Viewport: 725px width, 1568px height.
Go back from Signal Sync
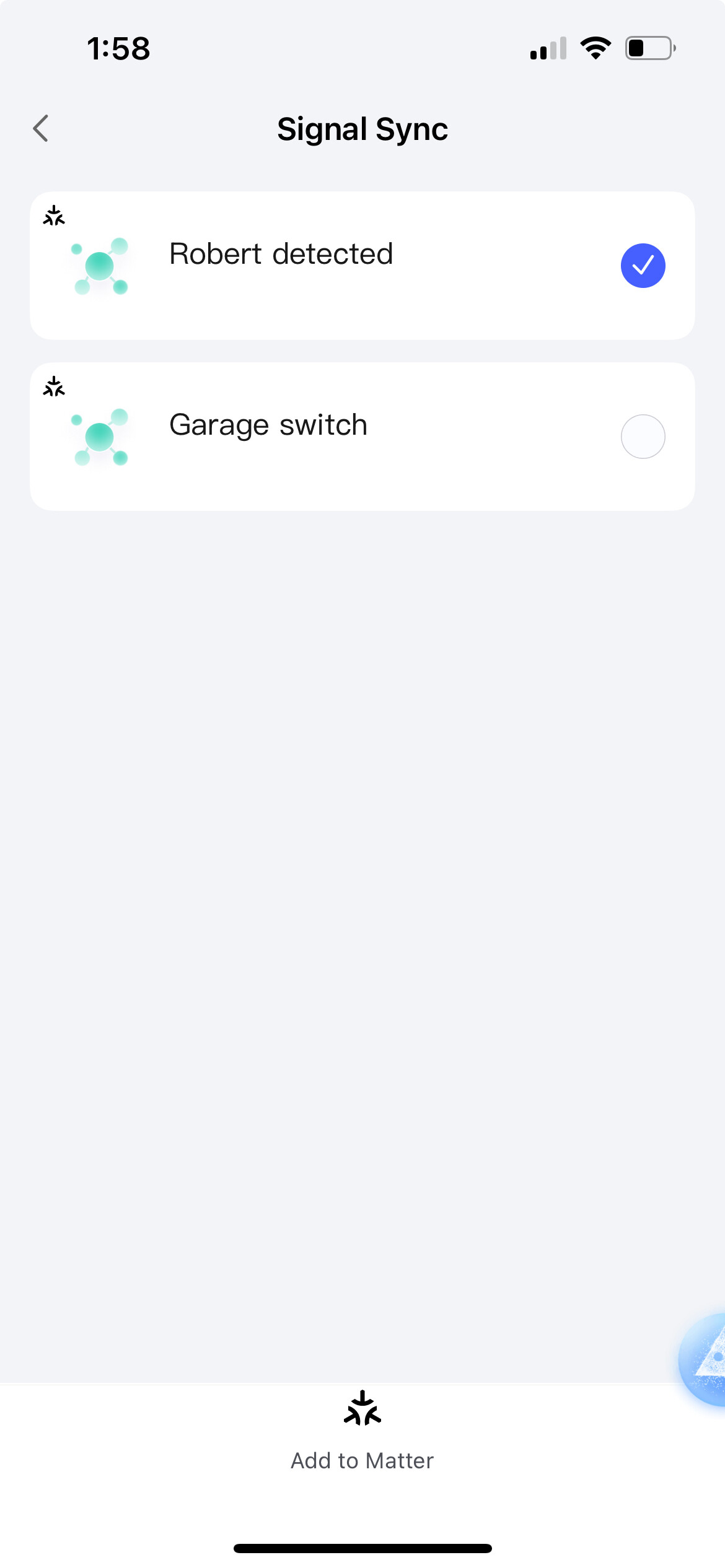click(41, 129)
